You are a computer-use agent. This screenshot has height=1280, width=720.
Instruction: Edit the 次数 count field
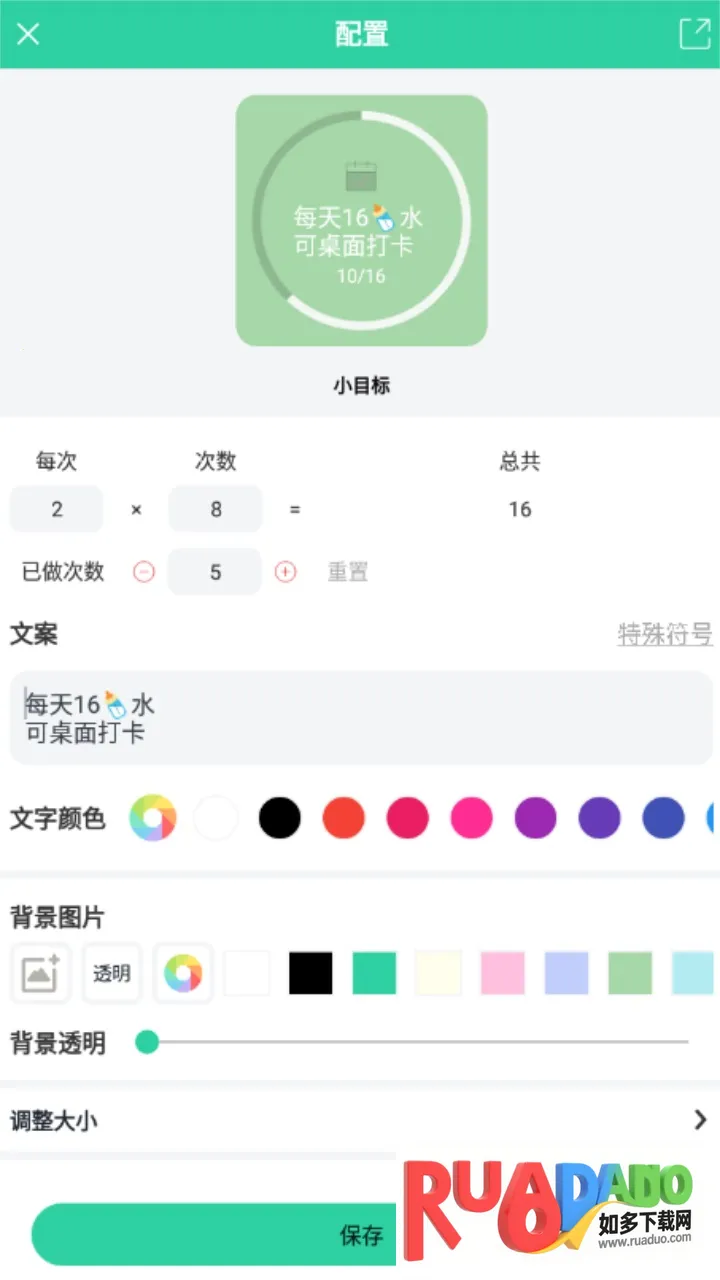pyautogui.click(x=216, y=509)
